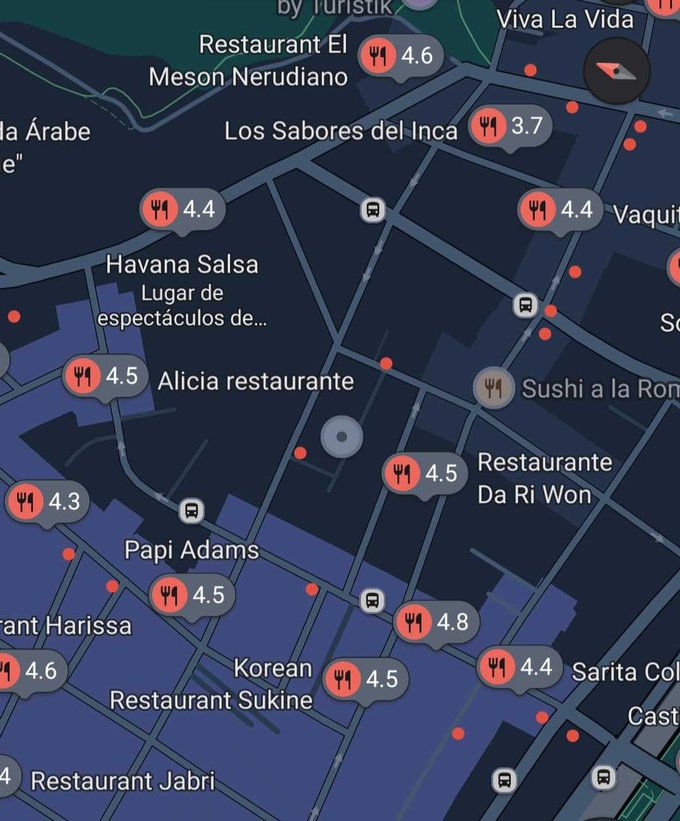The height and width of the screenshot is (821, 680).
Task: Tap bus stop below Los Sabores del Inca
Action: [373, 210]
